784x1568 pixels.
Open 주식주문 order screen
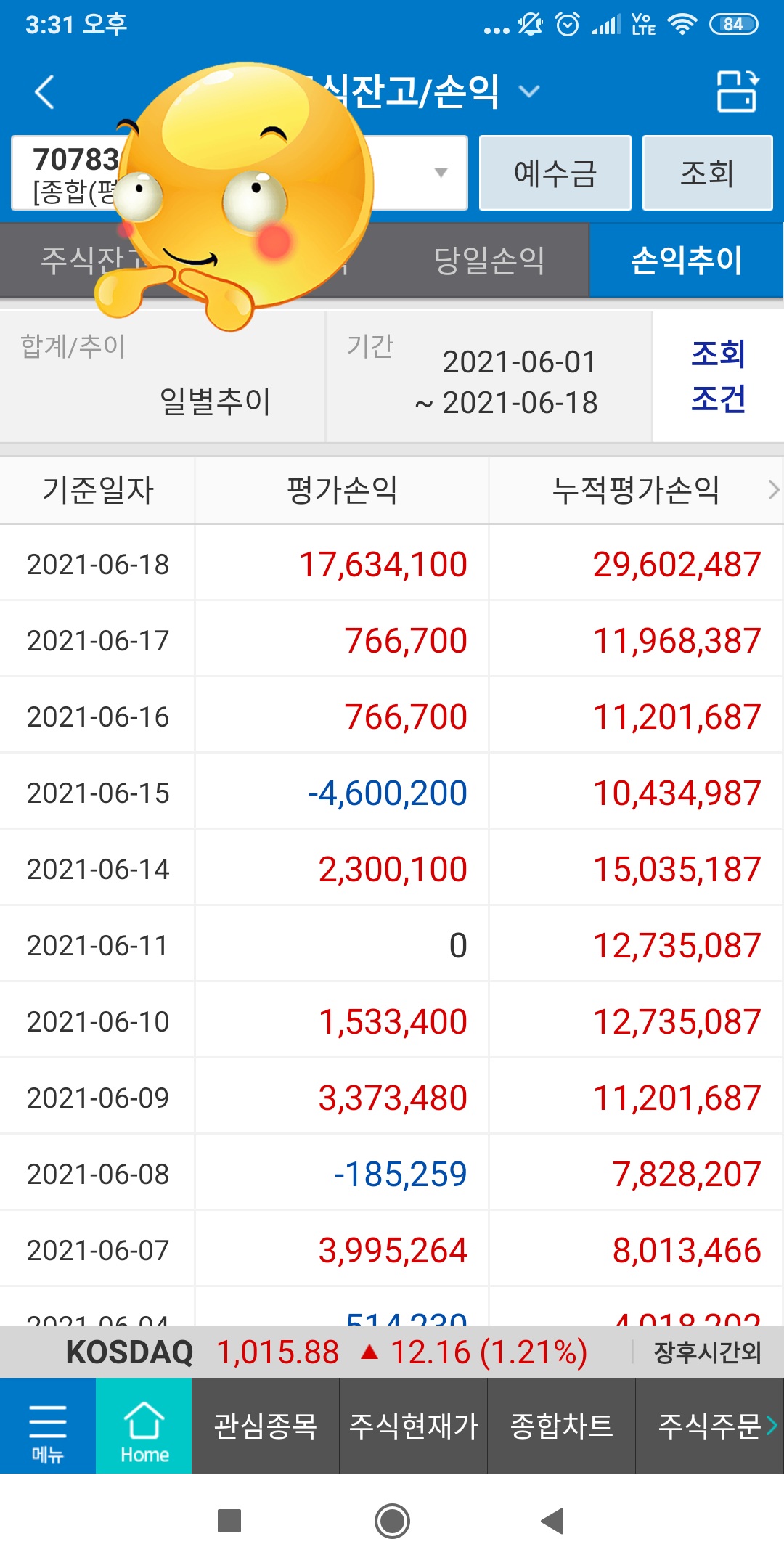[x=709, y=1426]
